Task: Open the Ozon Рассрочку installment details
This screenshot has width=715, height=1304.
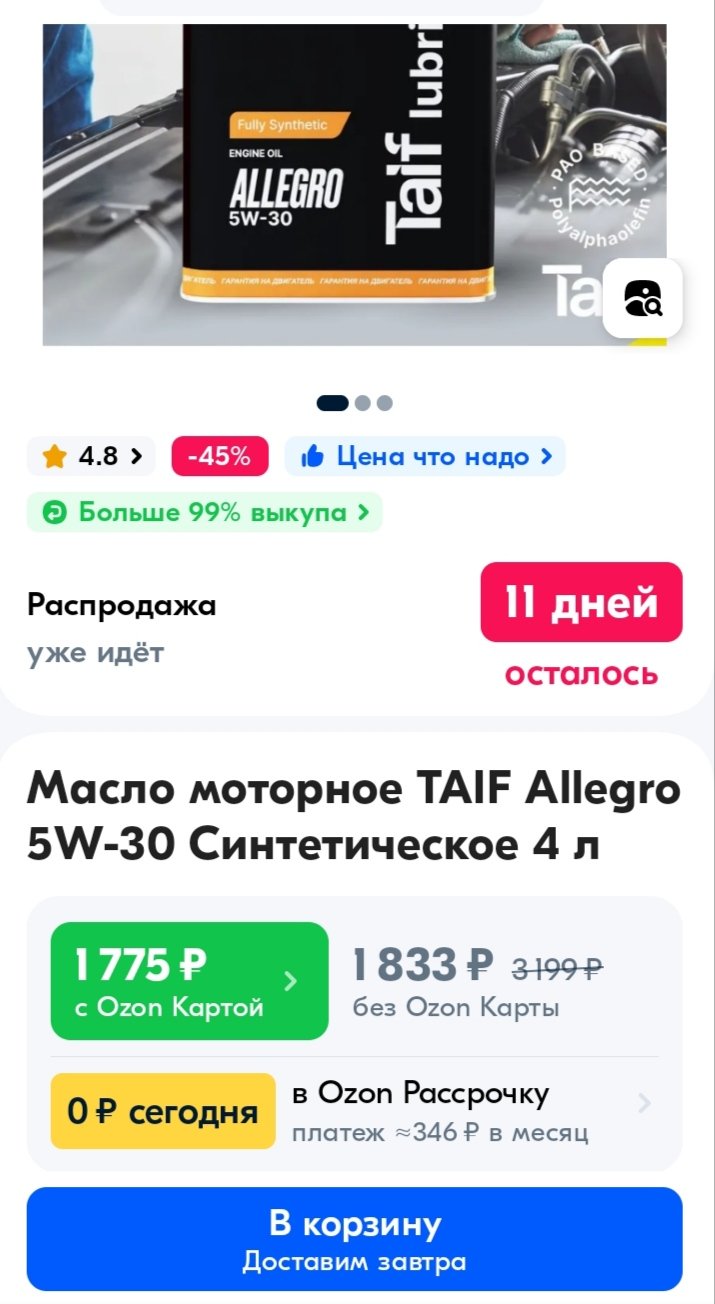Action: click(355, 1111)
